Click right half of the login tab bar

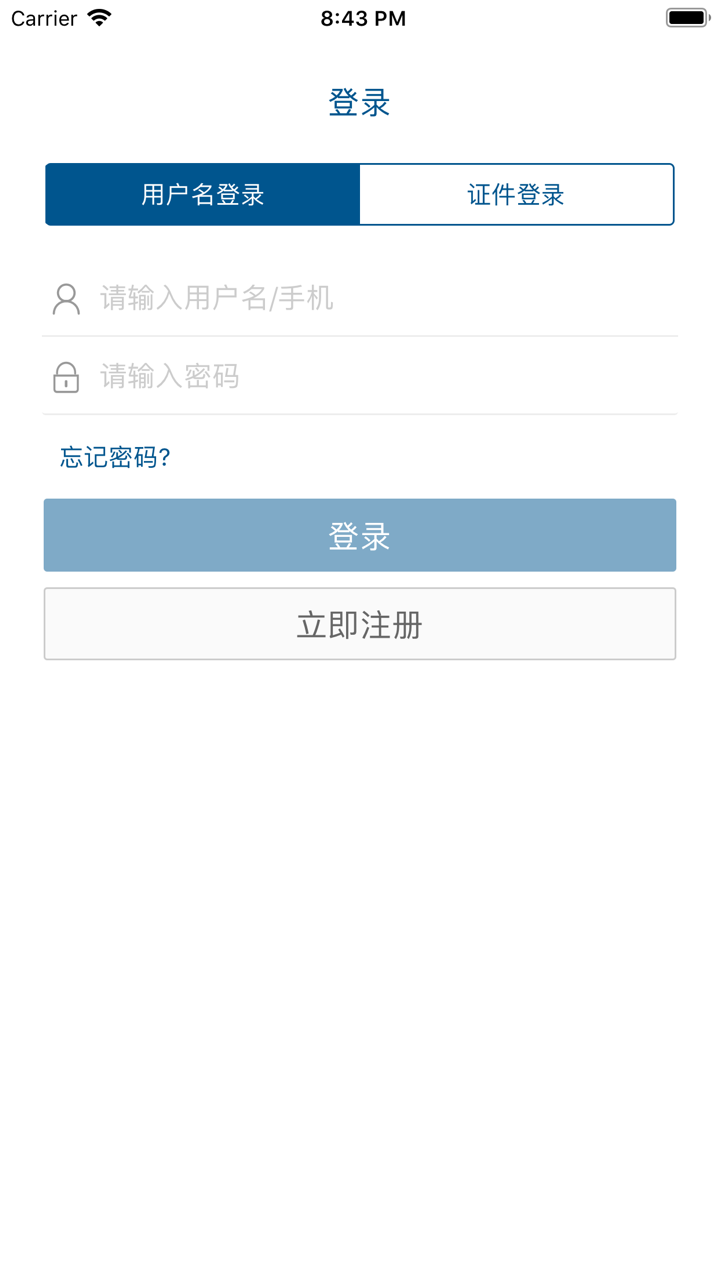(517, 194)
